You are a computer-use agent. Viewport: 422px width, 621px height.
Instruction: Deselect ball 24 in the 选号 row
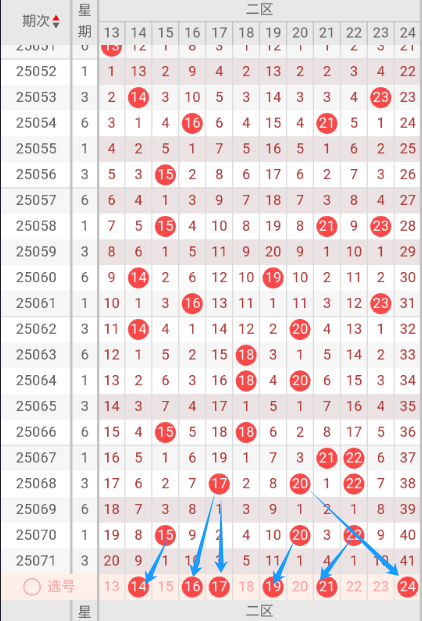[x=407, y=587]
